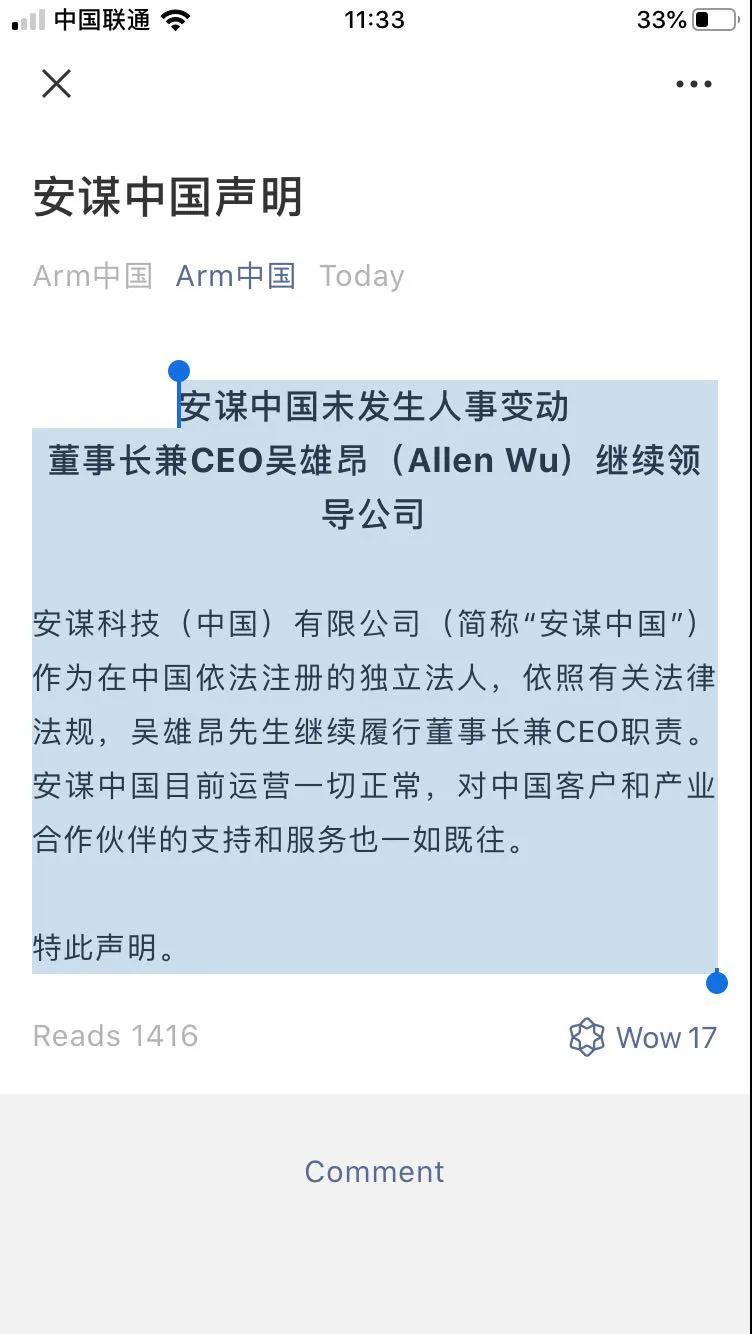Close the article with the X

point(57,84)
